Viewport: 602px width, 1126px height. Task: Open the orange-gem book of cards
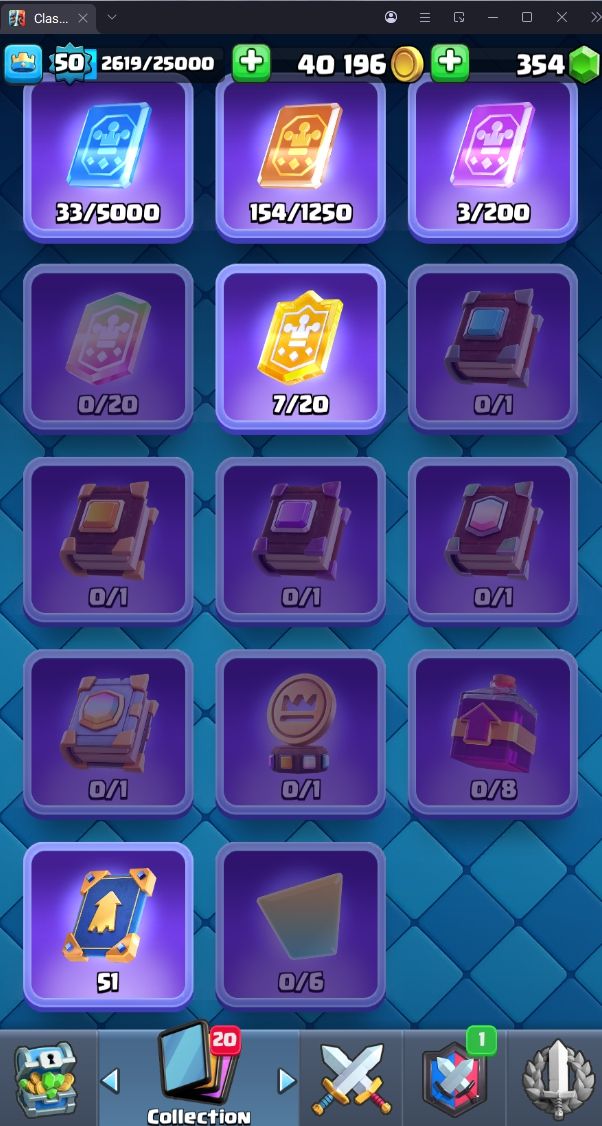[x=108, y=540]
